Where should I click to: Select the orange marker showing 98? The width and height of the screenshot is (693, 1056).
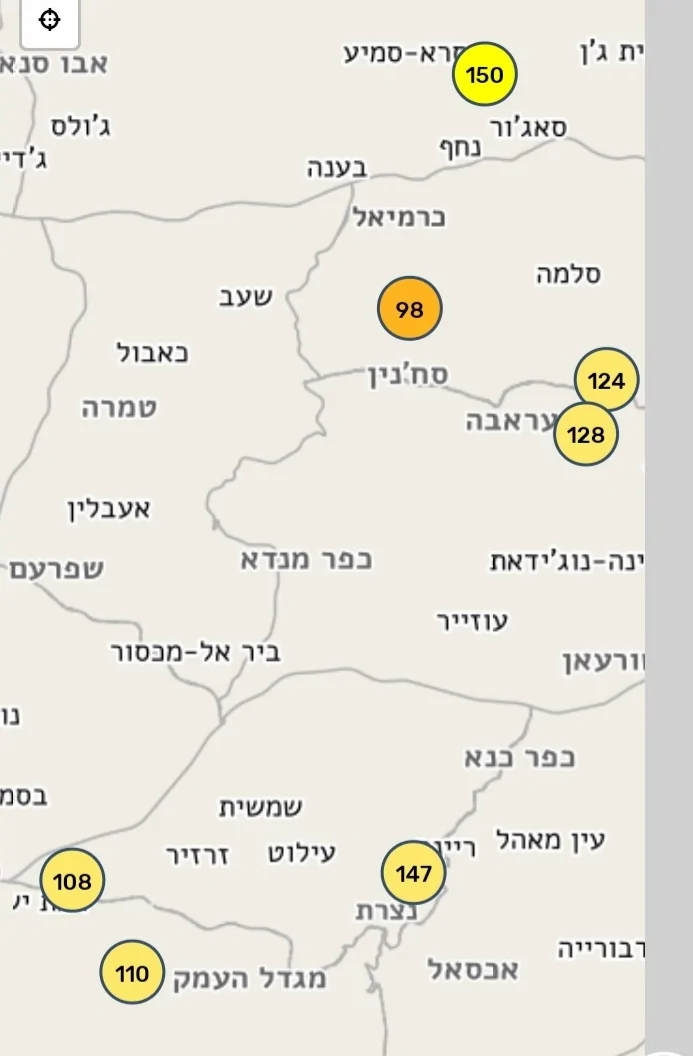(409, 310)
